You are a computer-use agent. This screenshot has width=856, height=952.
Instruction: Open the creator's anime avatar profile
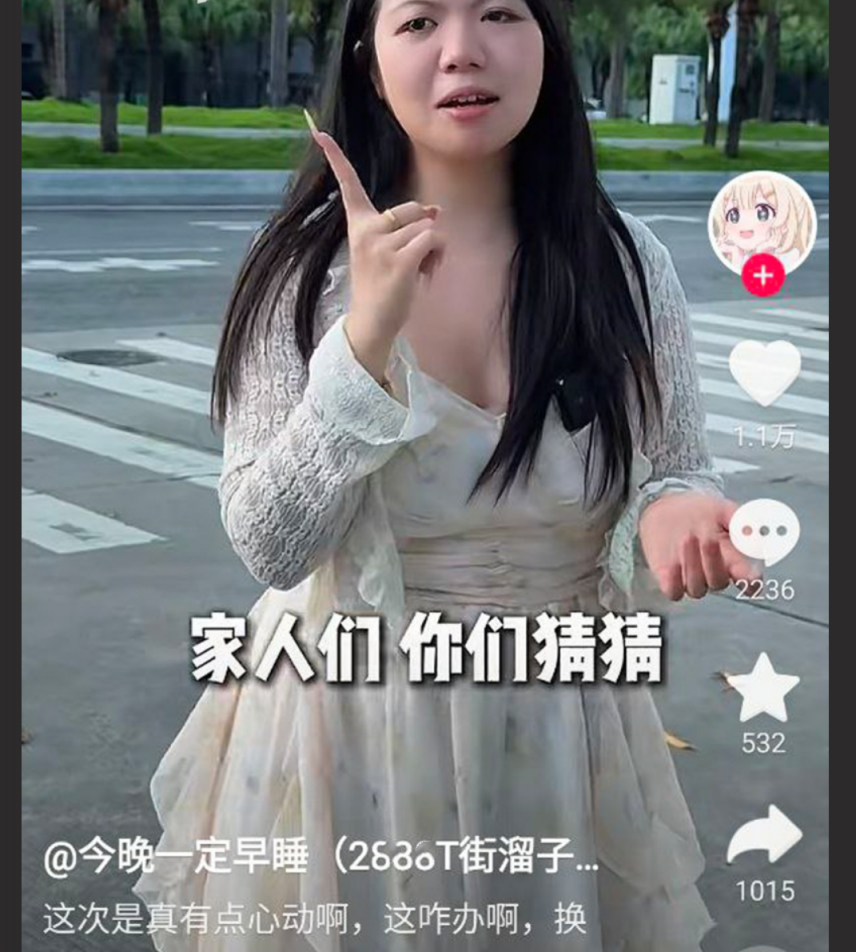tap(762, 222)
